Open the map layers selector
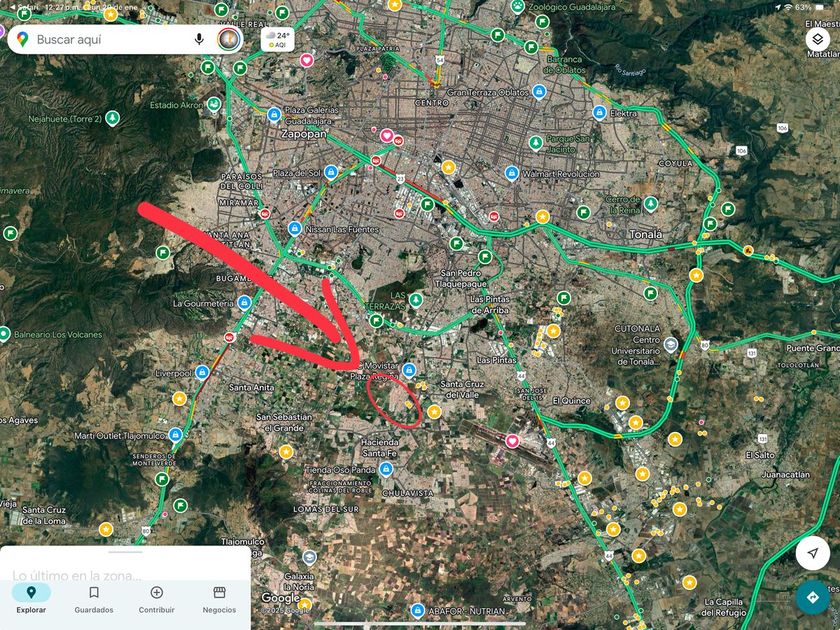The image size is (840, 630). [x=818, y=40]
